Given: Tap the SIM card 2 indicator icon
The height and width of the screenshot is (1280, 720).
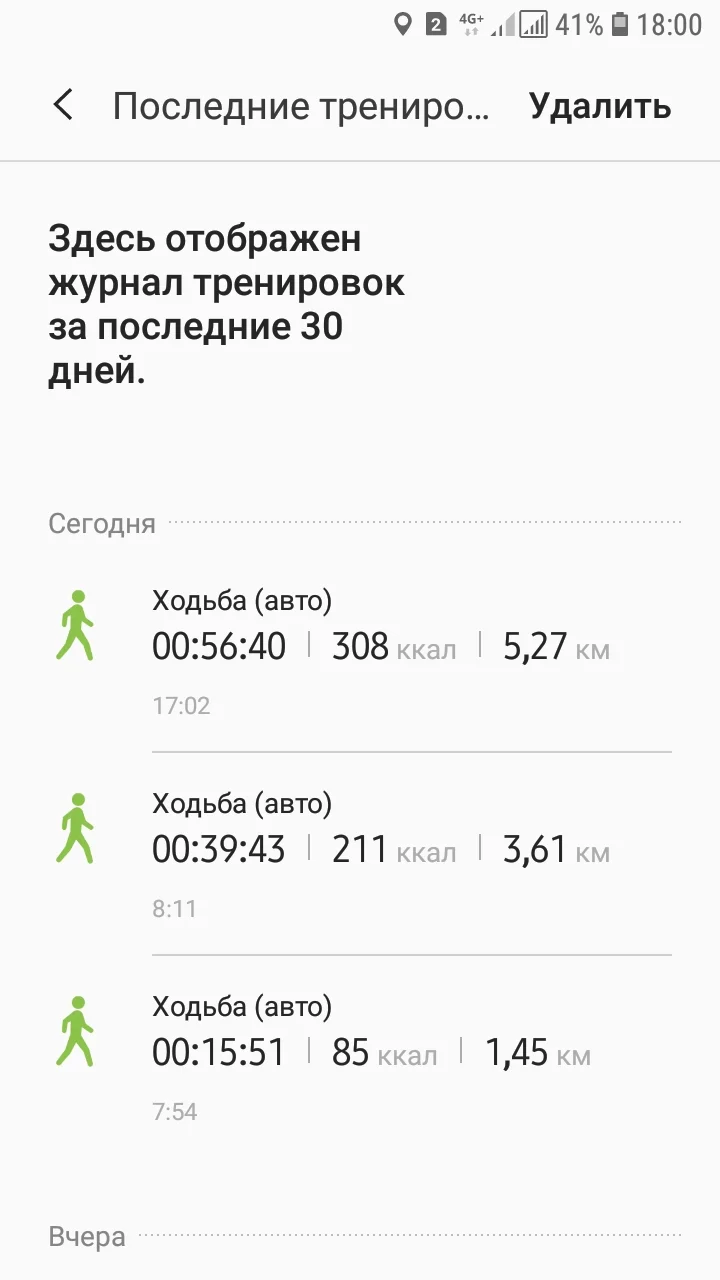Looking at the screenshot, I should [x=436, y=24].
